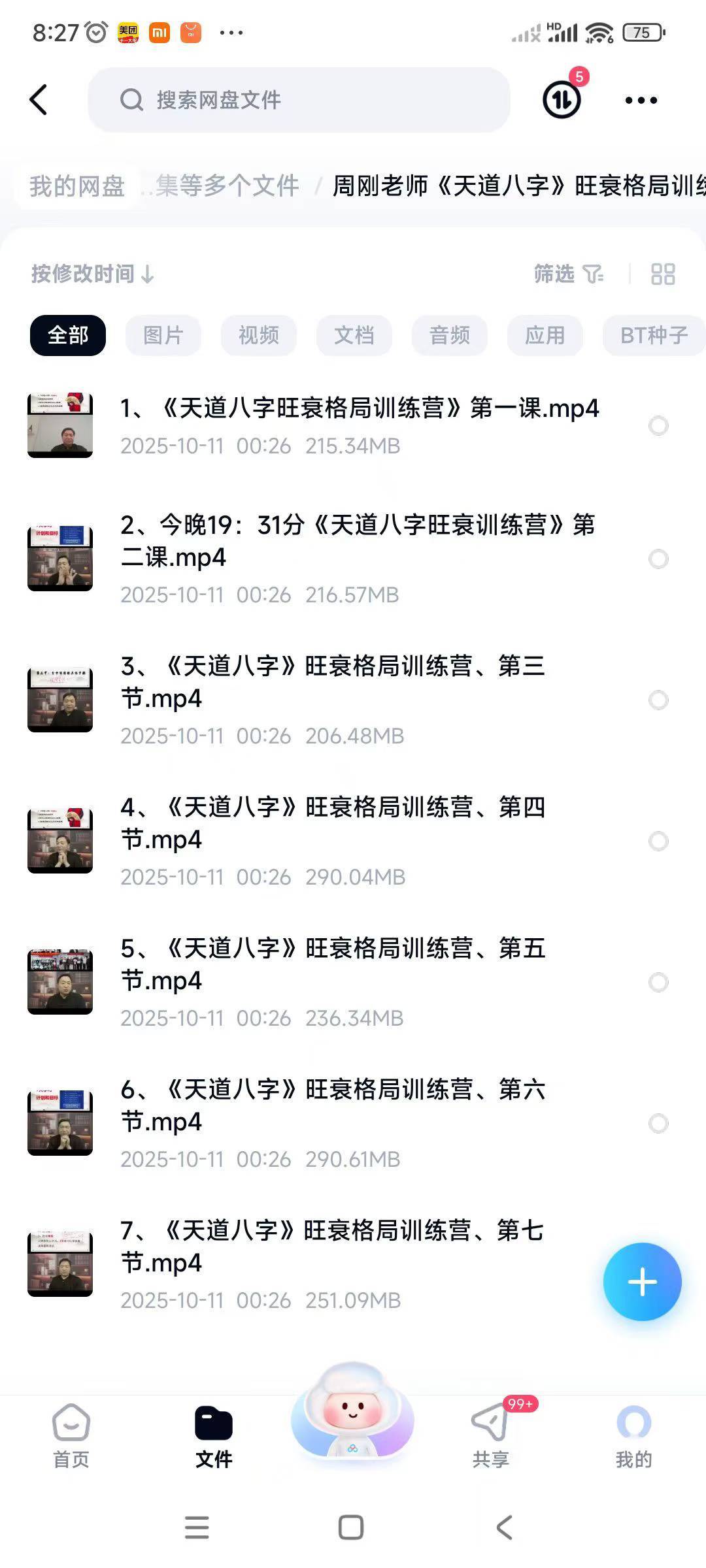The image size is (706, 1568).
Task: Tap the 搜索网盘文件 search box
Action: click(x=299, y=100)
